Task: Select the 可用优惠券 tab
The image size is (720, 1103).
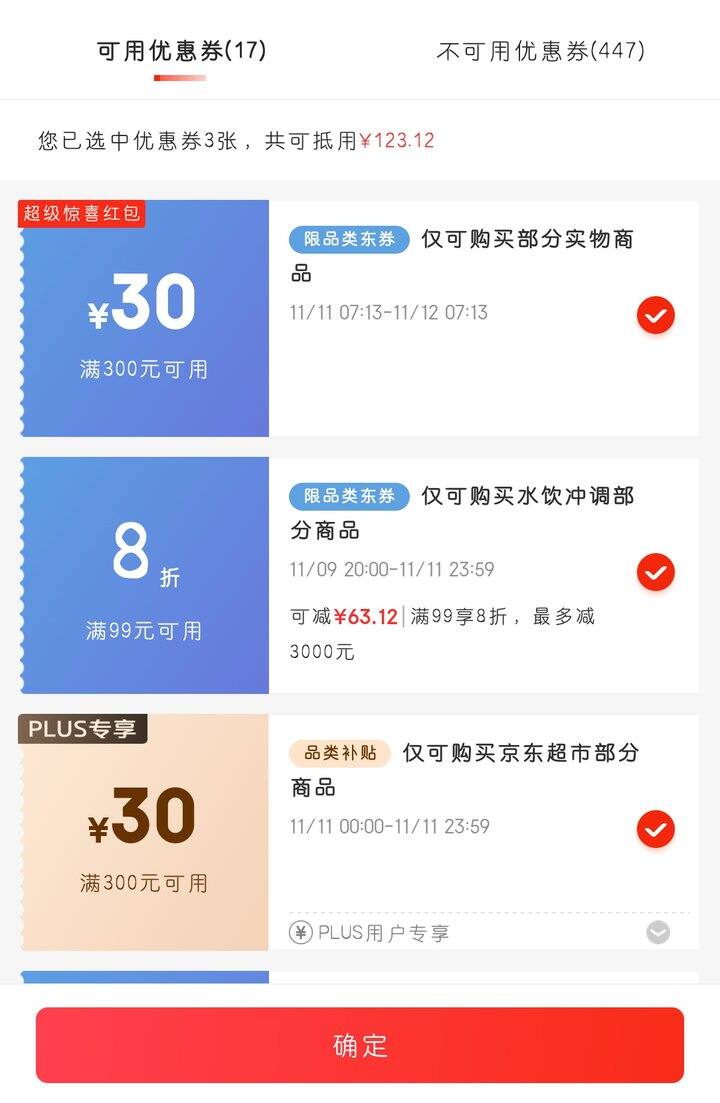Action: (181, 51)
